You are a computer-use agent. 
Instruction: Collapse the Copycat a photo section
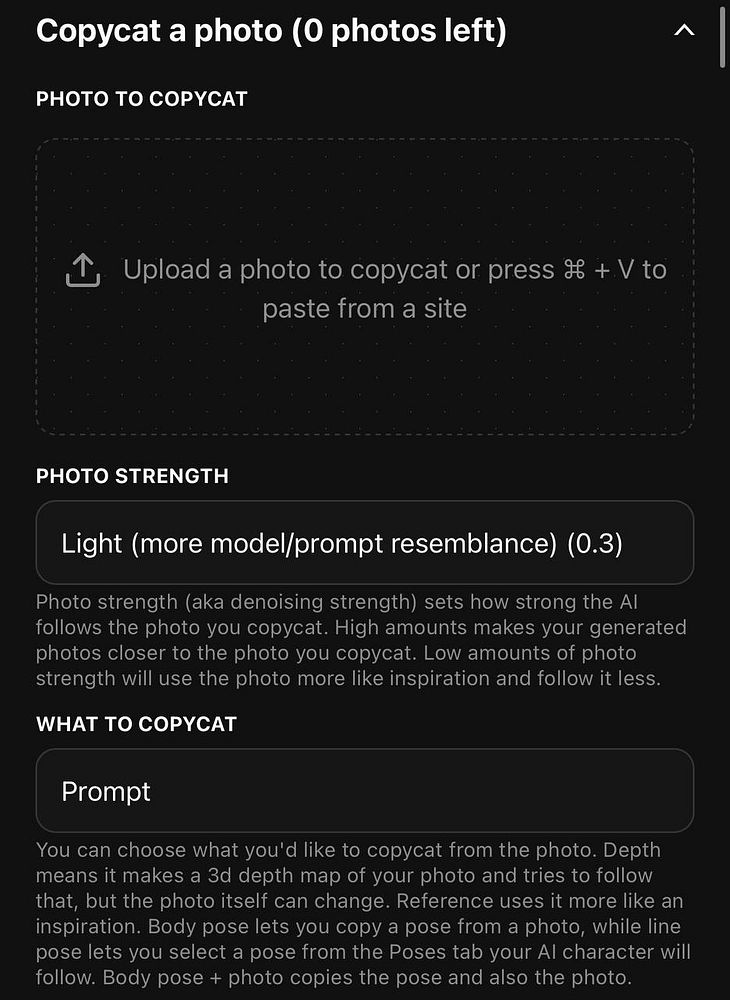(684, 32)
